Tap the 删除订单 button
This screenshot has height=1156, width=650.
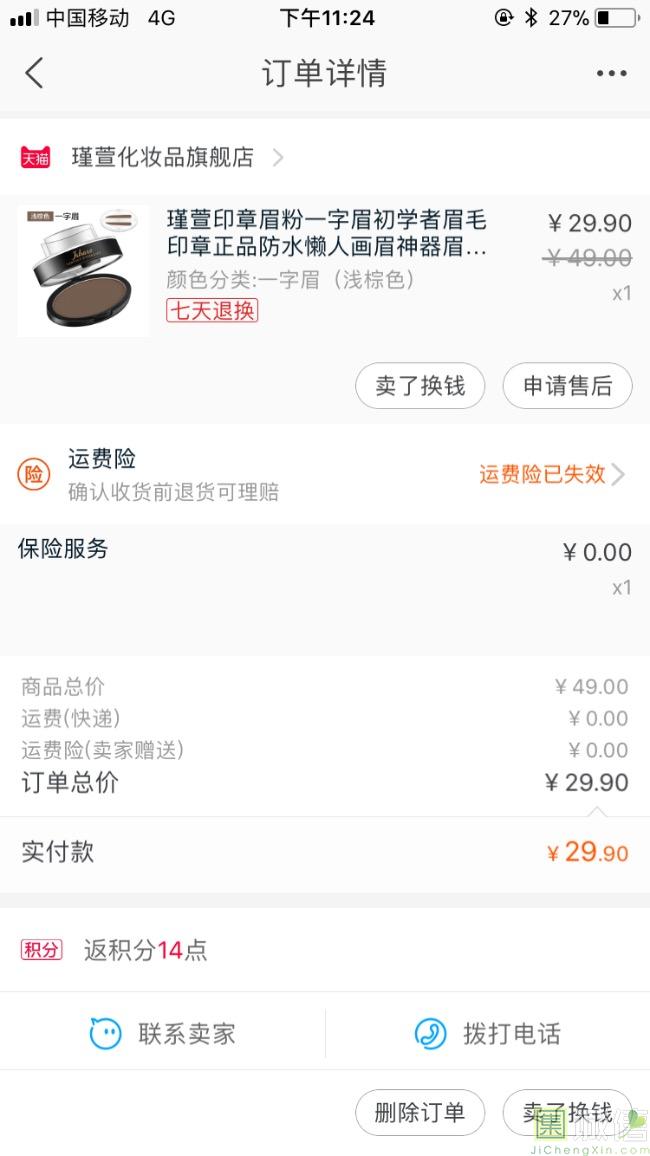pos(420,1112)
